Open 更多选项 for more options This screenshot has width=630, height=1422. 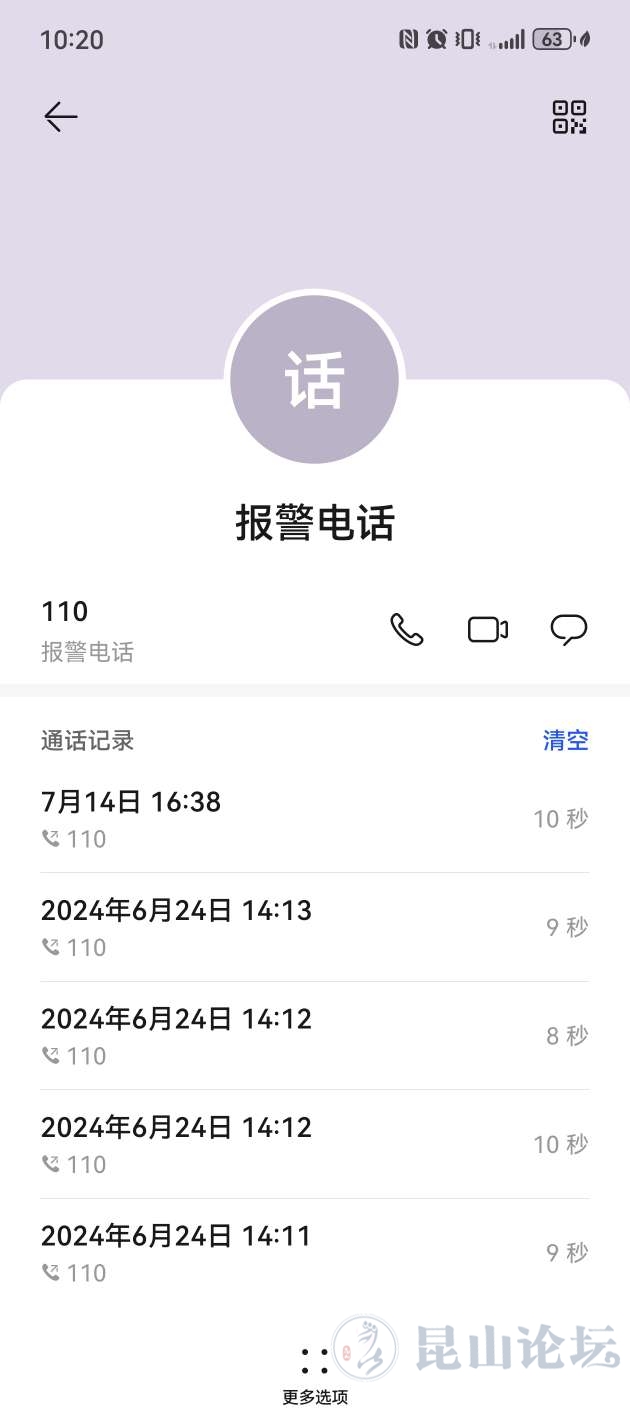(x=315, y=1373)
